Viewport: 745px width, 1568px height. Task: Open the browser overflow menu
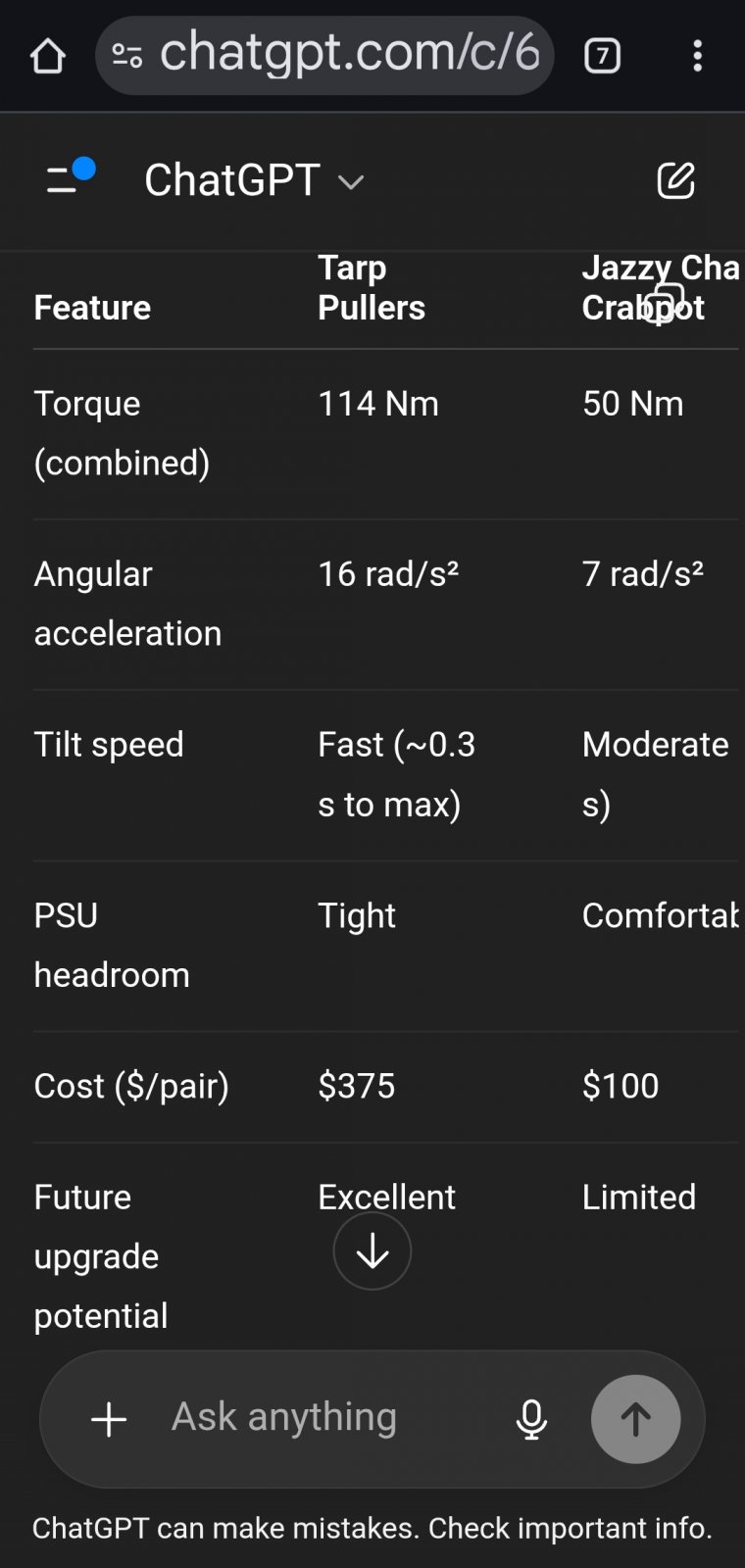[697, 56]
